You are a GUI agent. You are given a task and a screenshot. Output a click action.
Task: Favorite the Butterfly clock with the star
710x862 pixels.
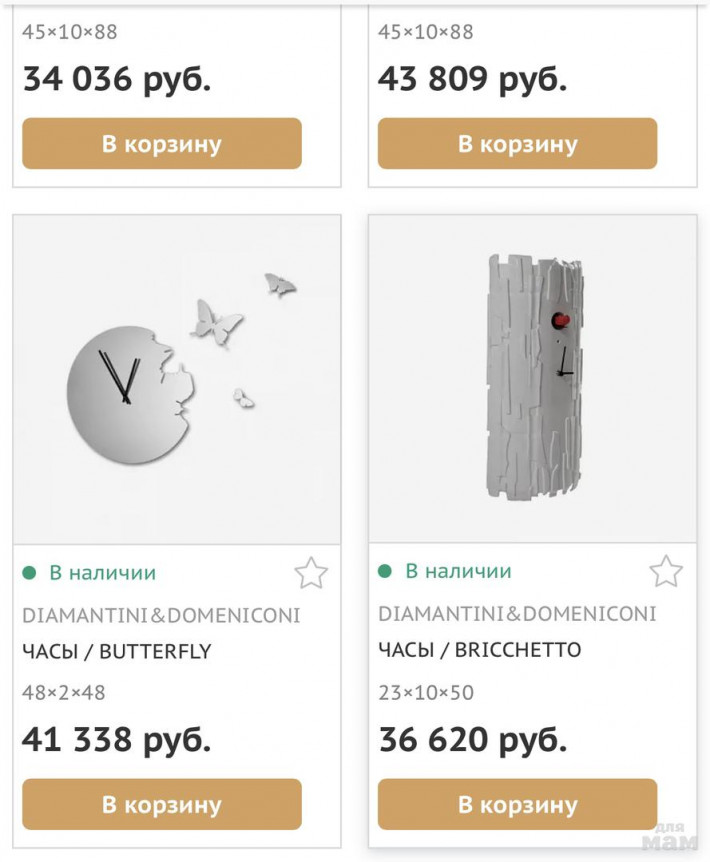(311, 574)
